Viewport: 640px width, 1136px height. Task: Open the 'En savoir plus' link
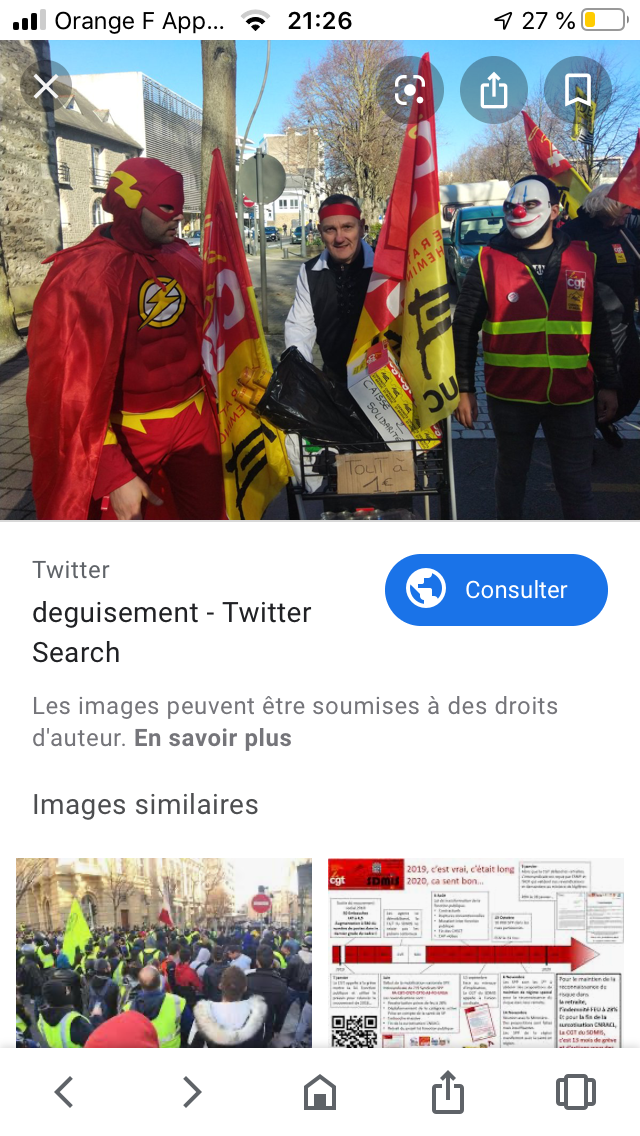click(x=213, y=739)
